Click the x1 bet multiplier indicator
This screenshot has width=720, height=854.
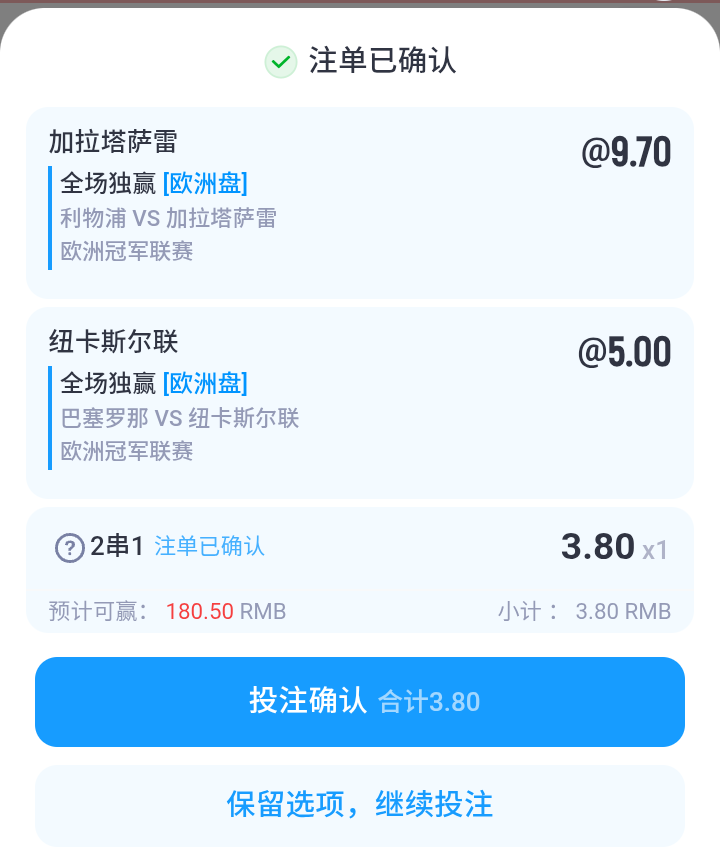tap(655, 550)
